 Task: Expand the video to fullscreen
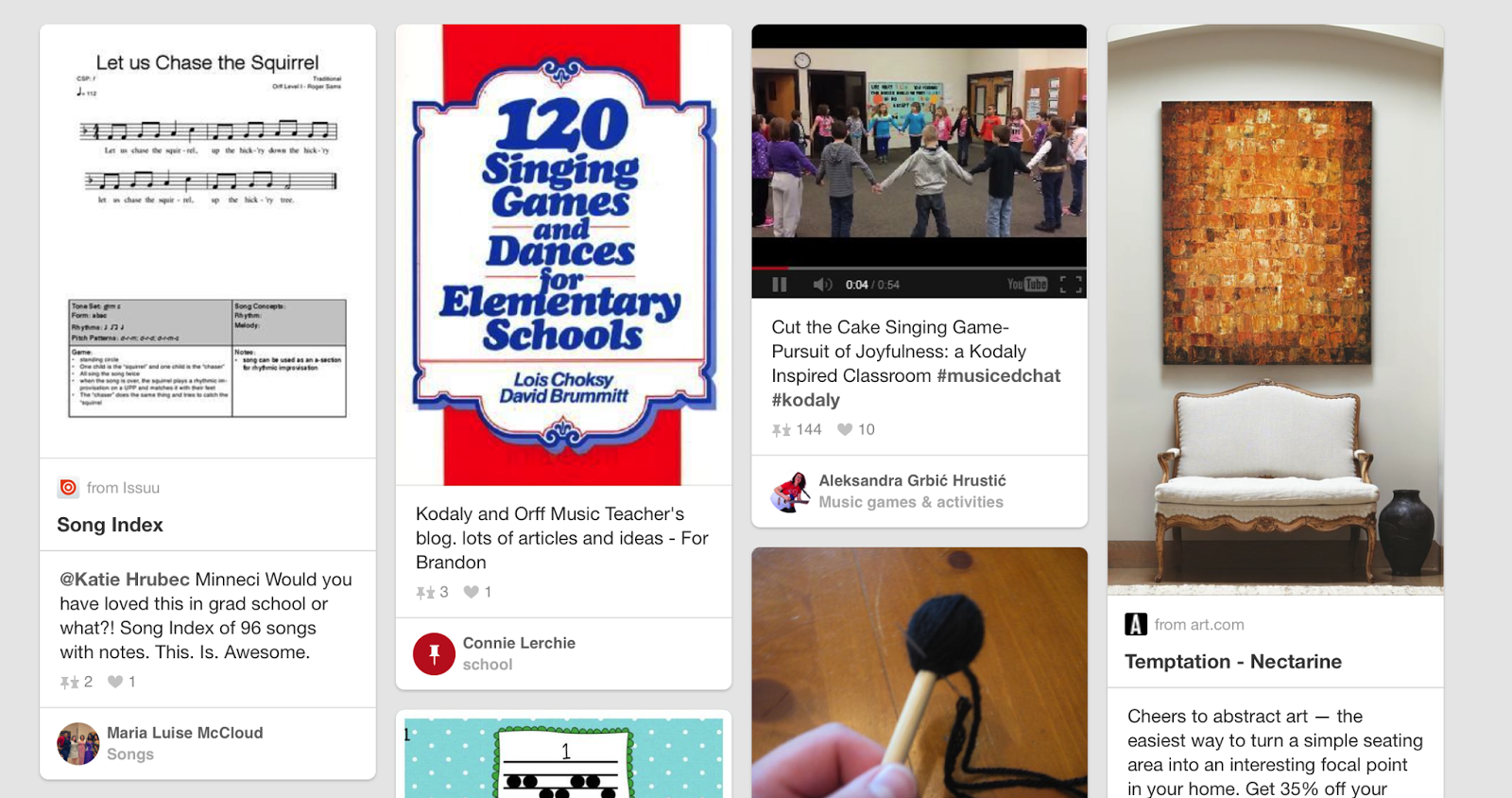pyautogui.click(x=1070, y=285)
